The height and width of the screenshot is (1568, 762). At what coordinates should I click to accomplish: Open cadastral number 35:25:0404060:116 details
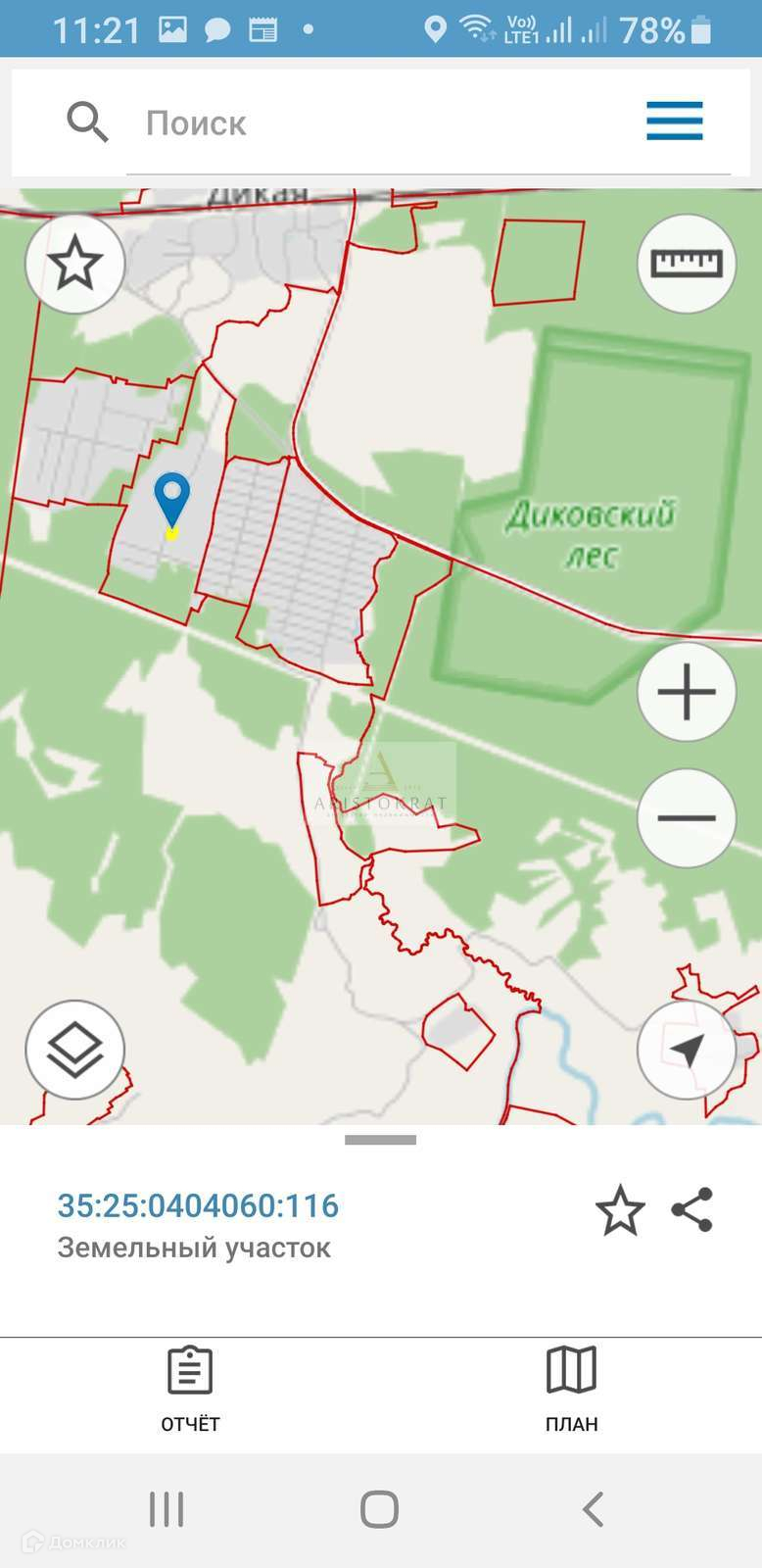[x=198, y=1205]
